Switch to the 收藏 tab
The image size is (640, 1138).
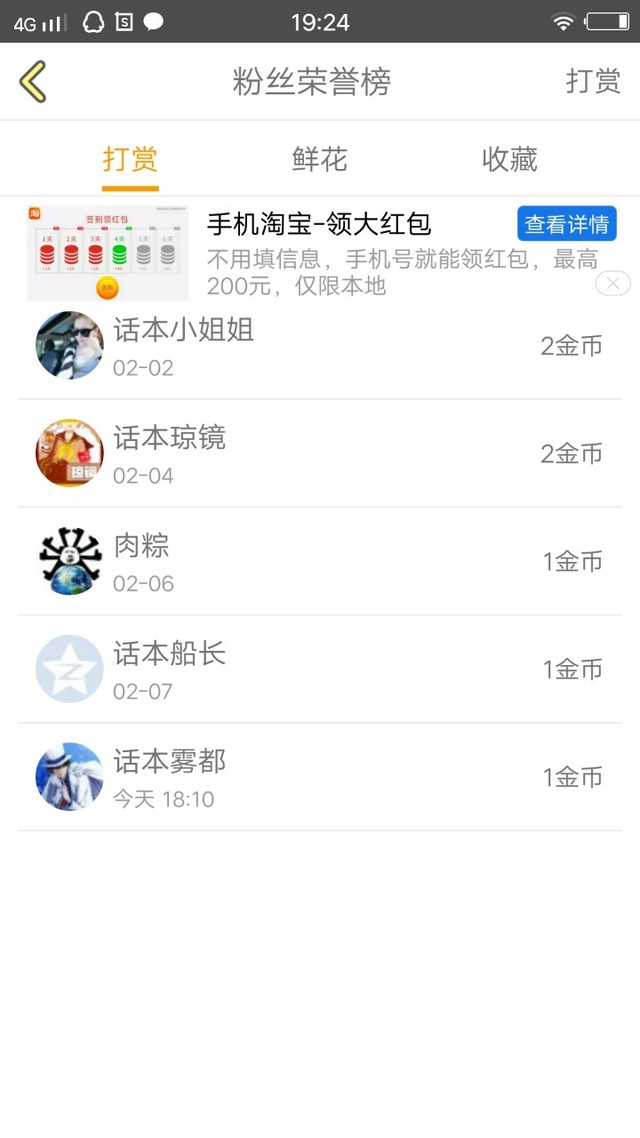tap(509, 159)
